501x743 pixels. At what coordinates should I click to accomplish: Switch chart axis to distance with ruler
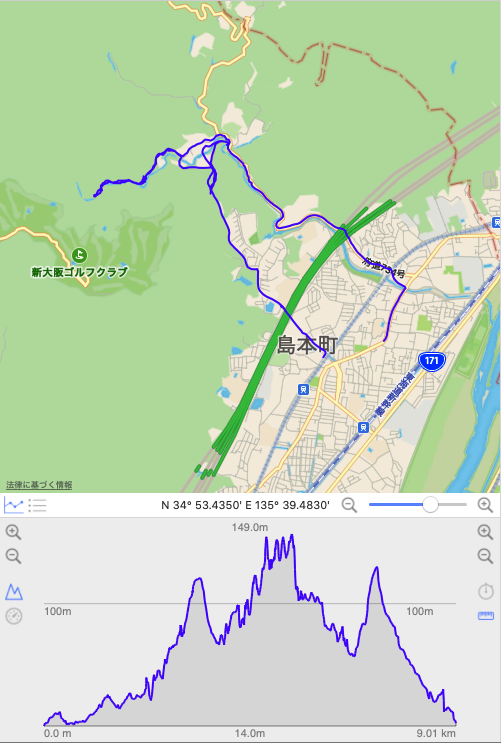point(486,616)
